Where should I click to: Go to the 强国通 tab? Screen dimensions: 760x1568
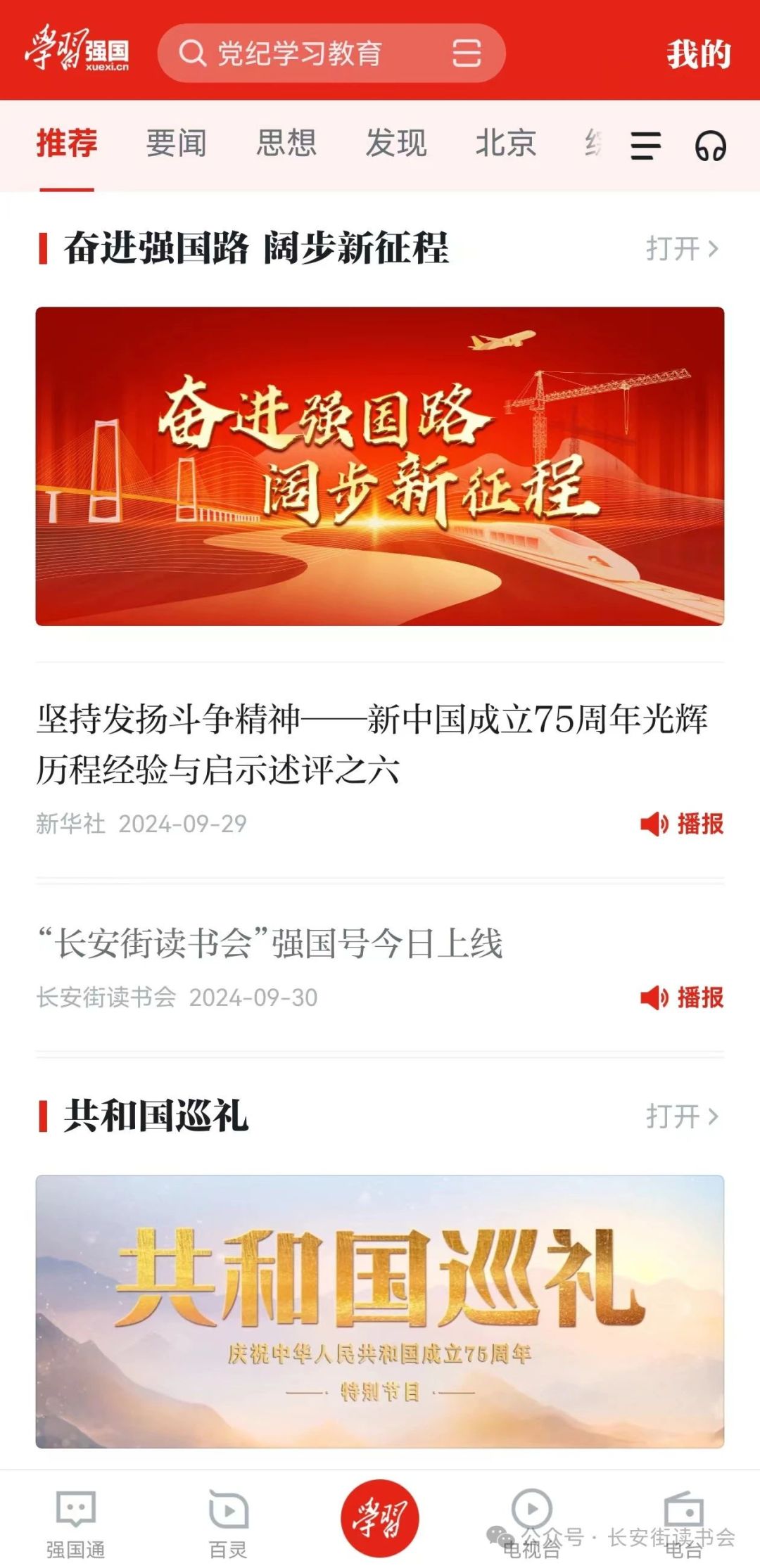point(75,1522)
